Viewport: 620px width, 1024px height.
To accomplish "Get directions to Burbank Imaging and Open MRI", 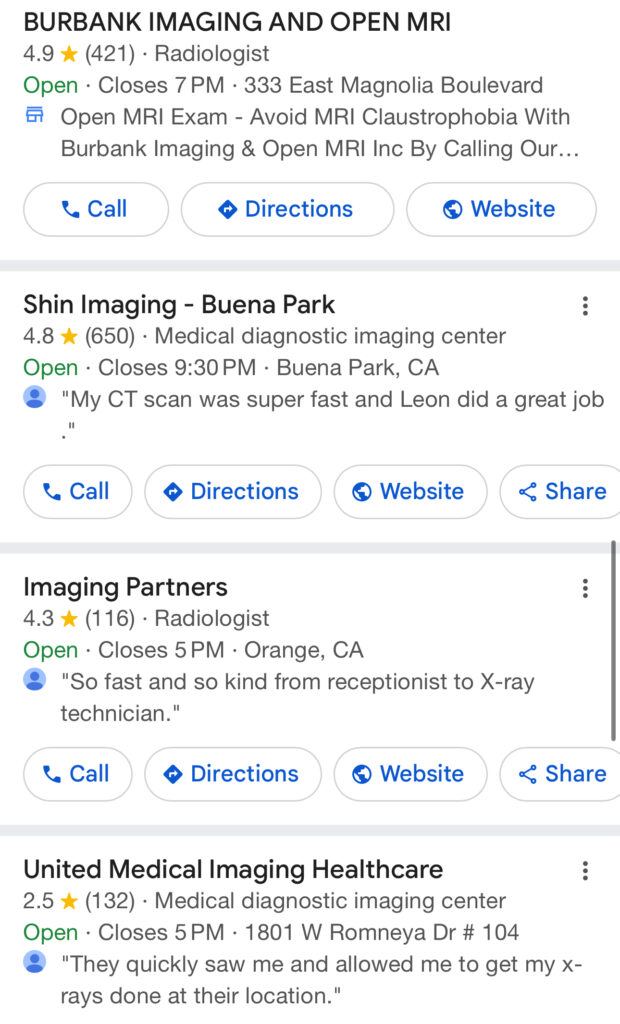I will pyautogui.click(x=287, y=209).
